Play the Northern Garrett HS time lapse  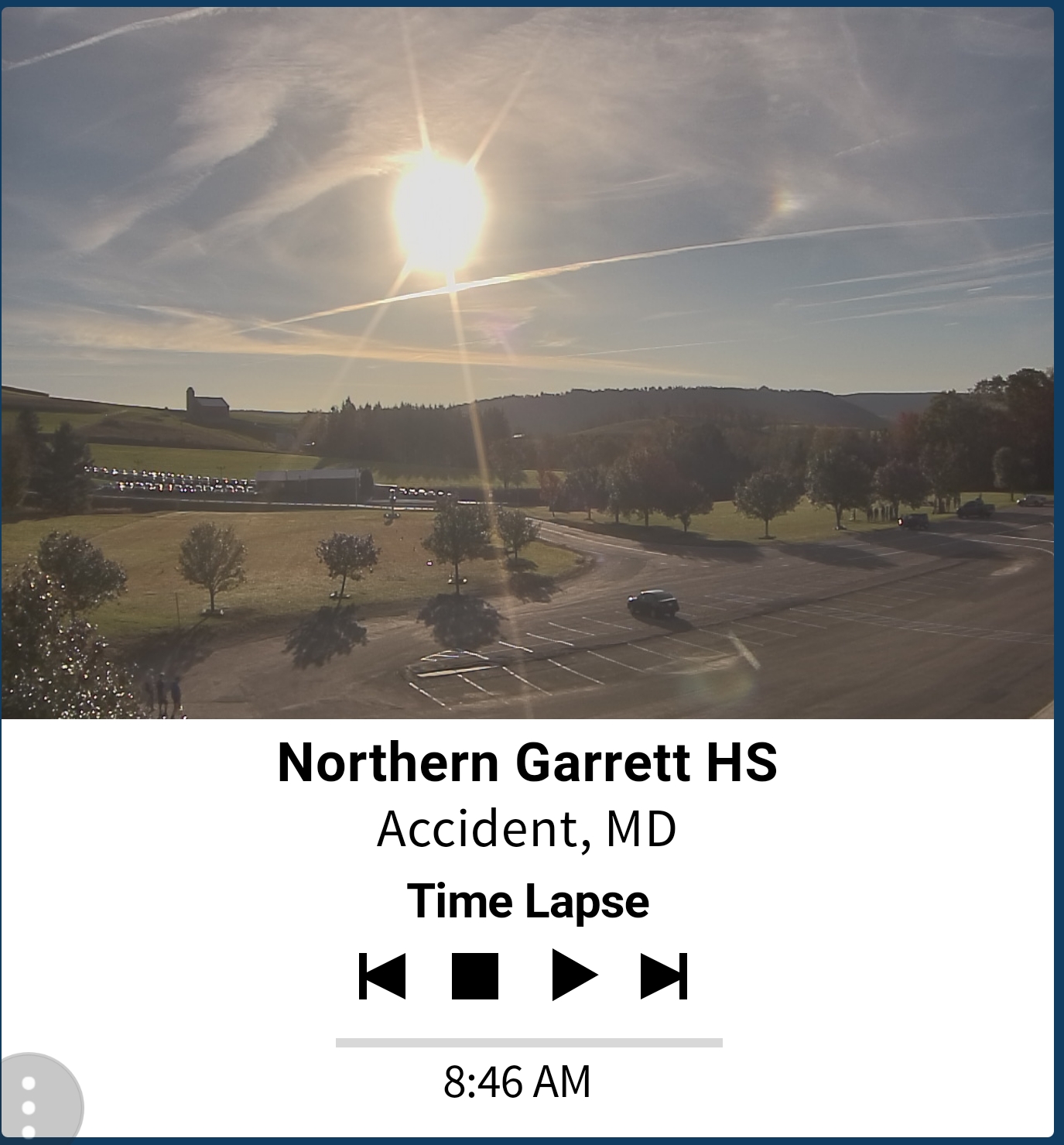point(574,976)
